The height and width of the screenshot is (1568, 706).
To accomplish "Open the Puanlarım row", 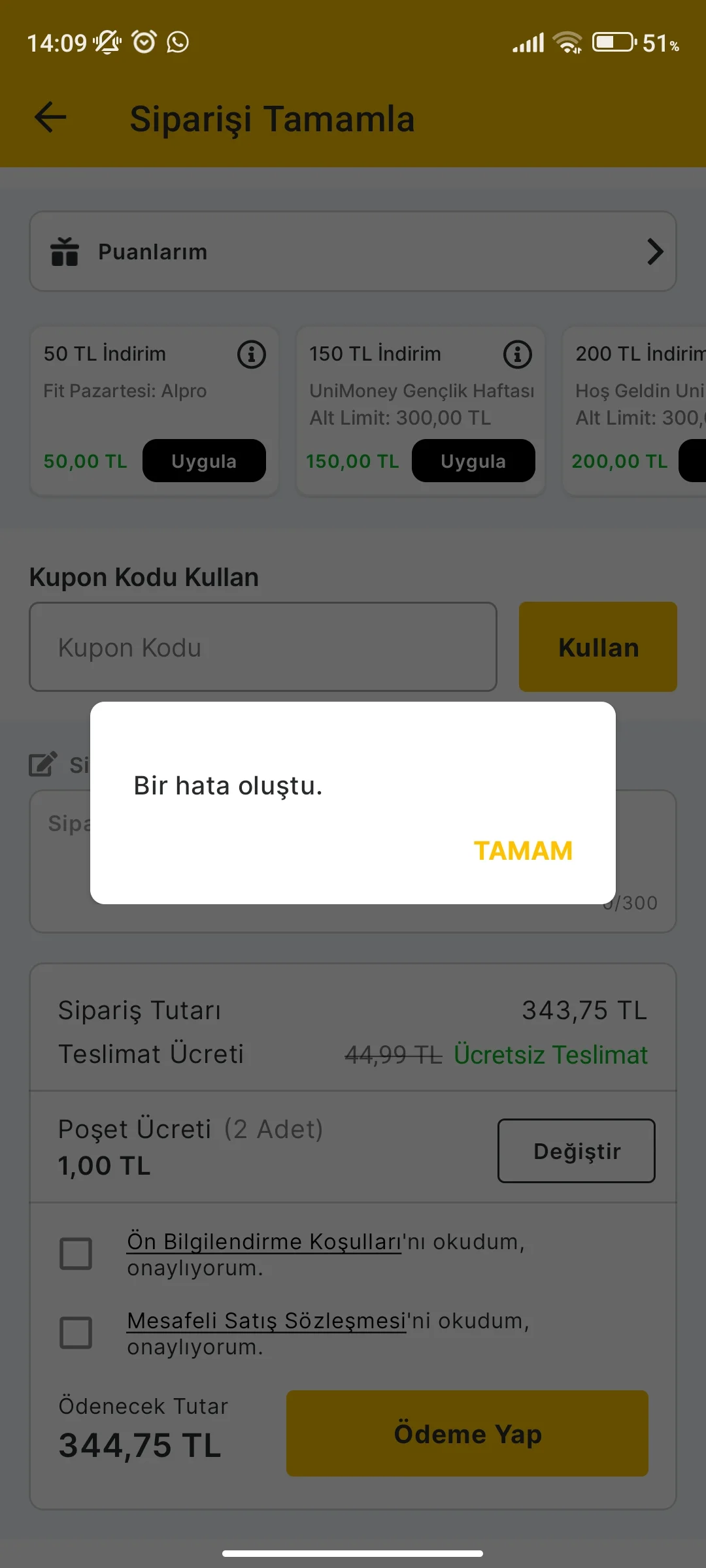I will point(353,252).
